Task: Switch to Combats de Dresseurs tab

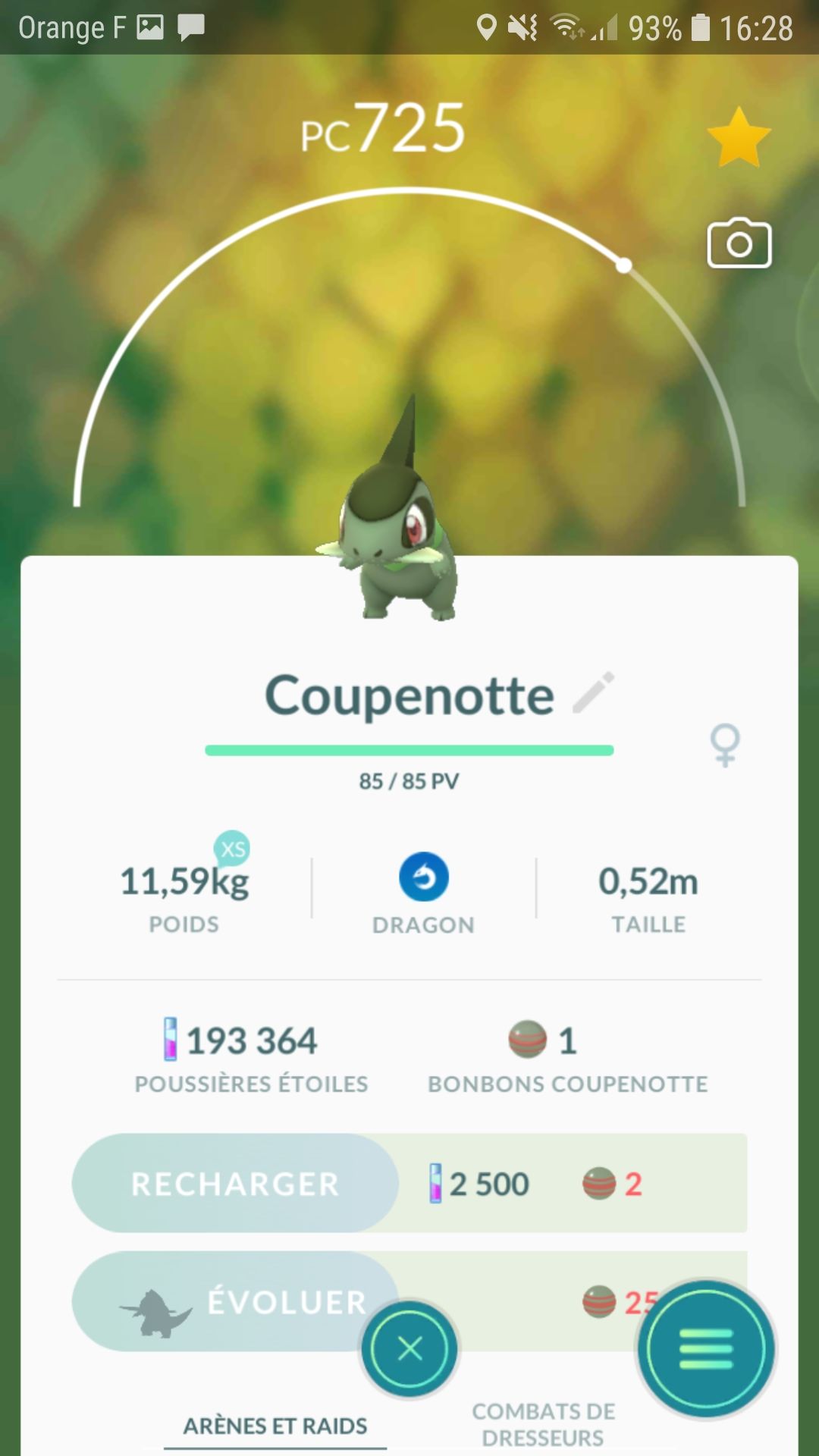Action: 543,1424
